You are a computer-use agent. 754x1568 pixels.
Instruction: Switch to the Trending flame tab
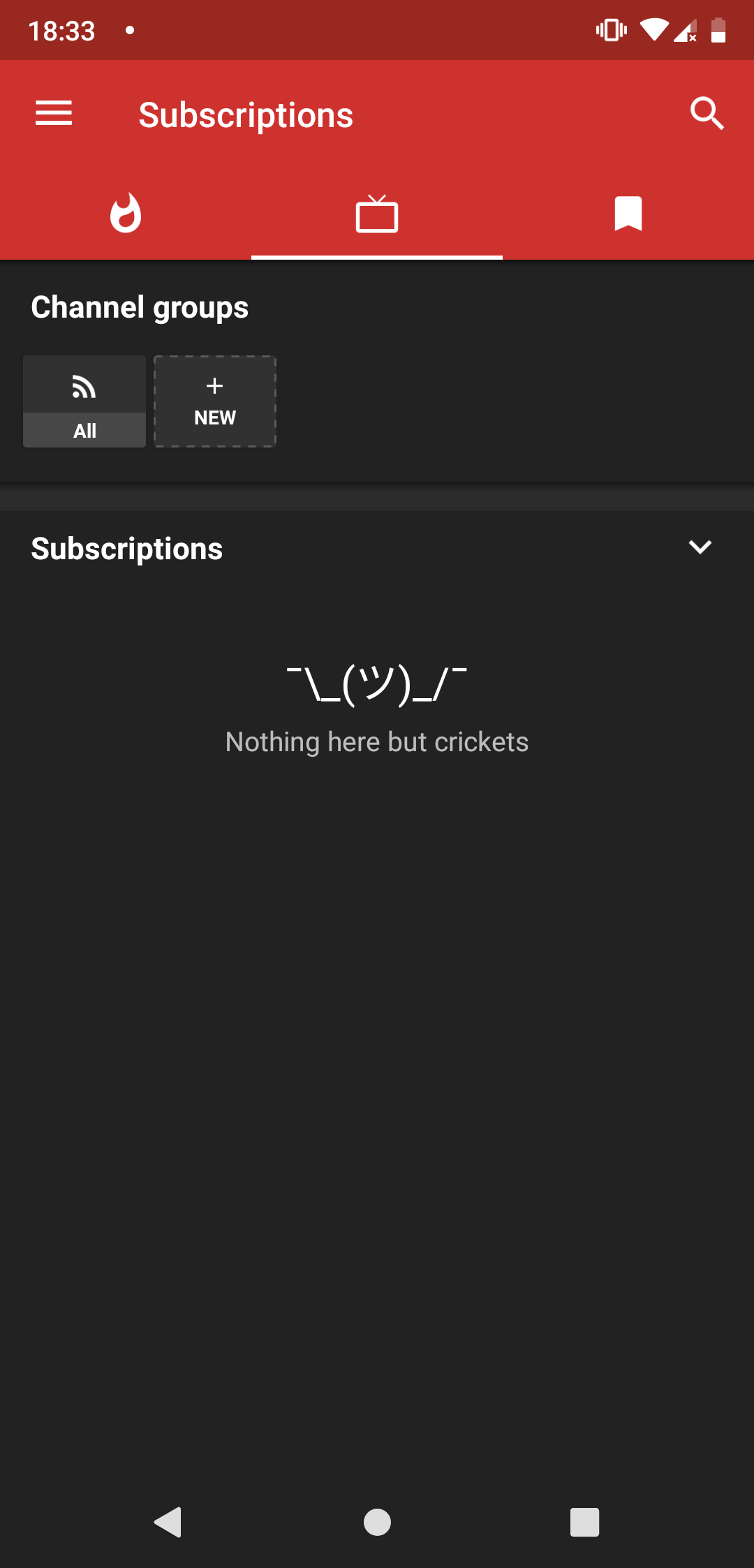pos(126,214)
